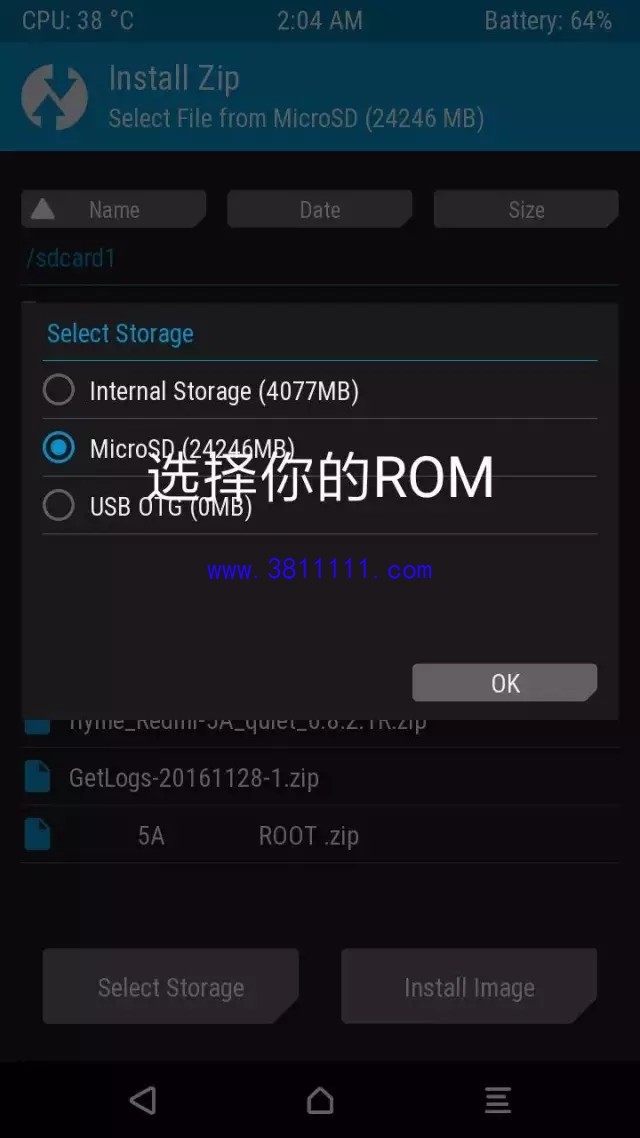Open the menu button in navigation bar
Image resolution: width=640 pixels, height=1138 pixels.
point(498,1100)
